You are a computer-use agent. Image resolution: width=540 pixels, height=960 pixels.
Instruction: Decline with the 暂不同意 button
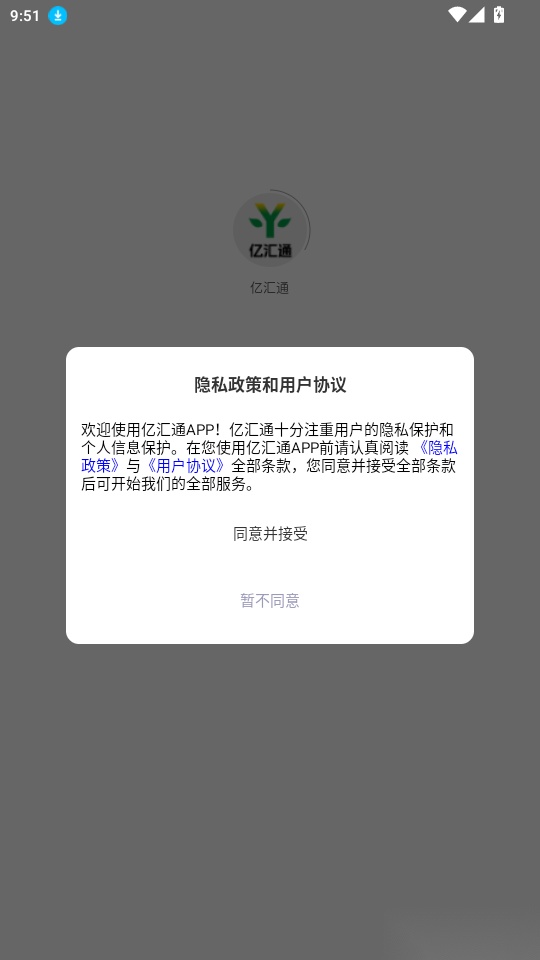point(270,601)
